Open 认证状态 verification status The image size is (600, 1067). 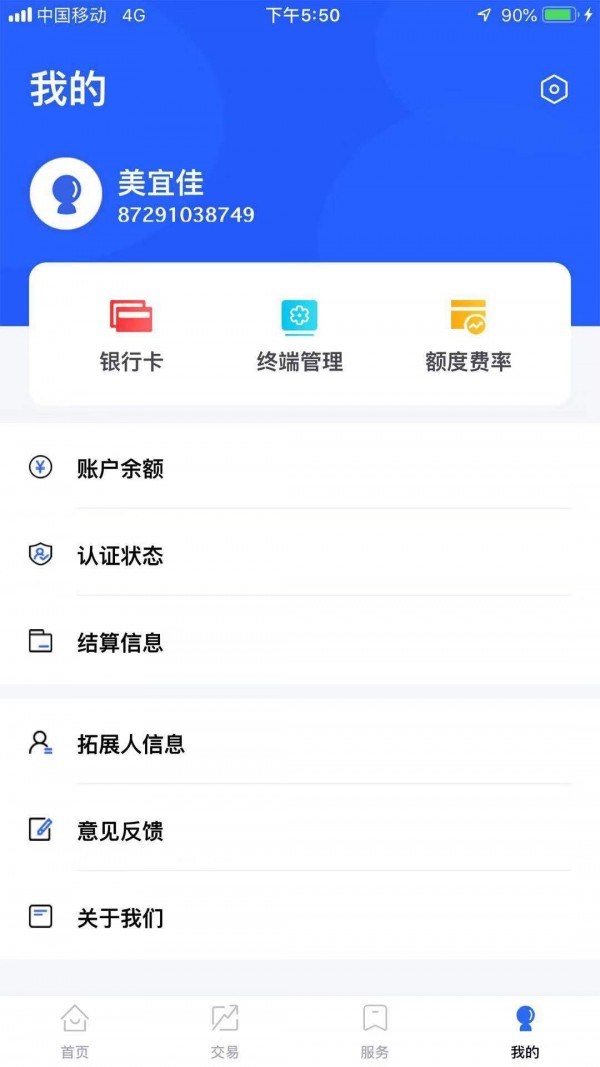tap(300, 555)
